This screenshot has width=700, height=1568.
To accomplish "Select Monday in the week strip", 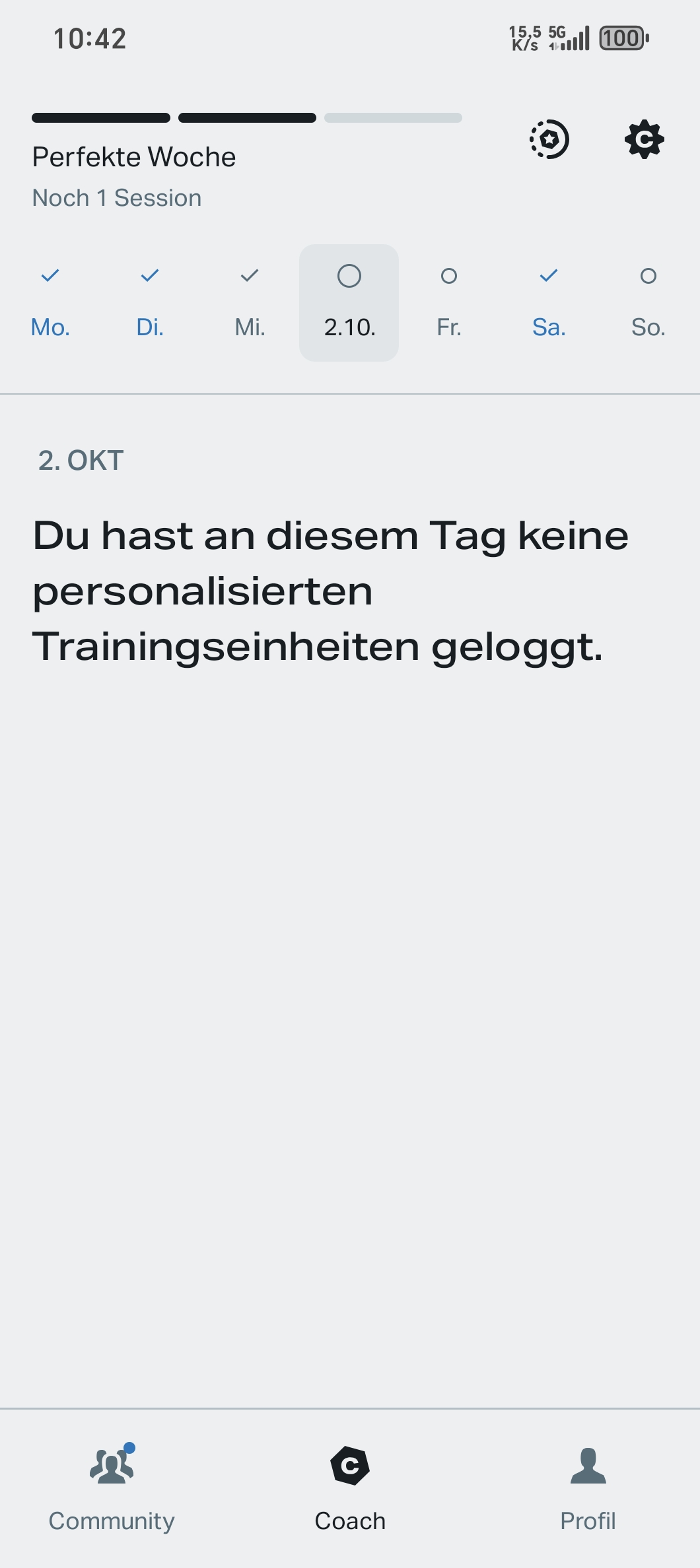I will [51, 302].
